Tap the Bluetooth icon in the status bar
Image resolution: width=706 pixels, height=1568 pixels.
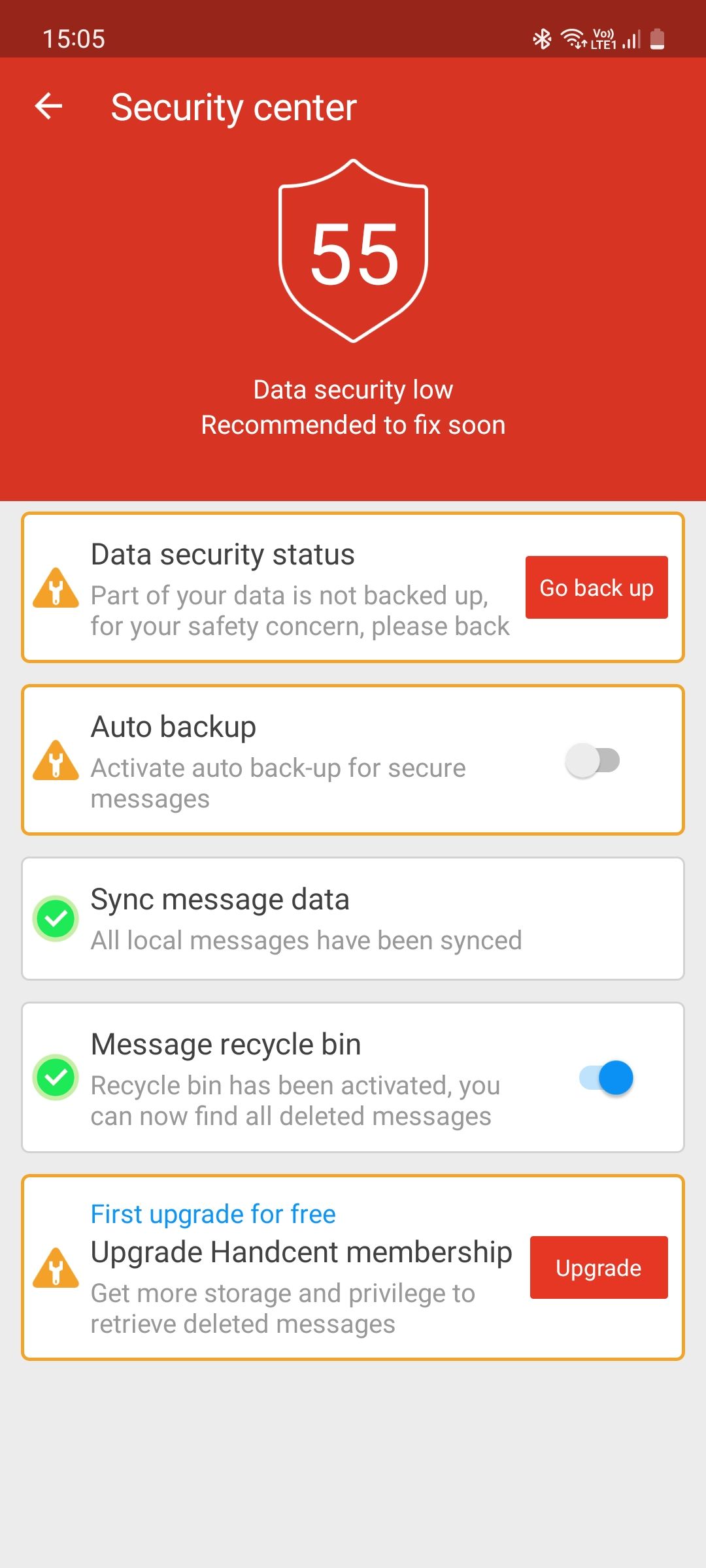click(x=541, y=39)
